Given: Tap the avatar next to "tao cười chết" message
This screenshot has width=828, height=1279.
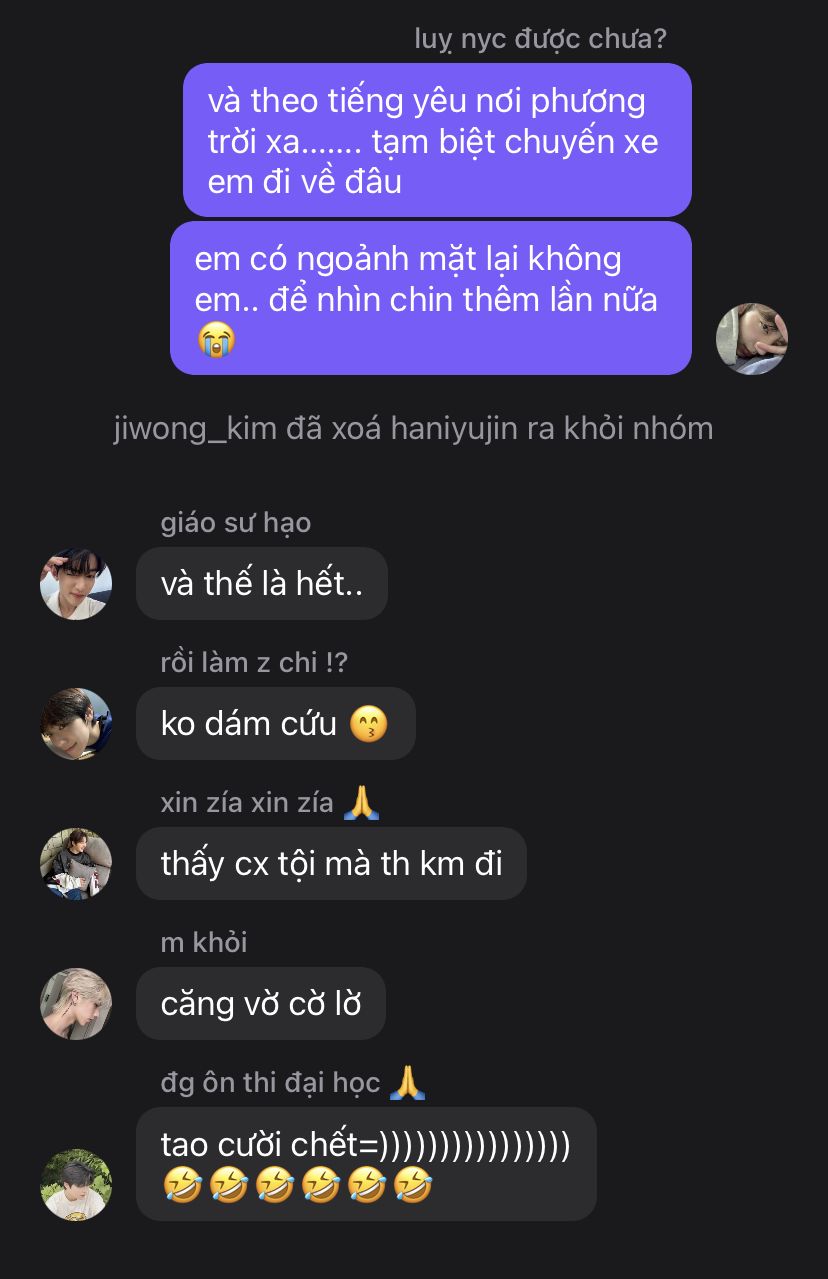Looking at the screenshot, I should tap(76, 1184).
